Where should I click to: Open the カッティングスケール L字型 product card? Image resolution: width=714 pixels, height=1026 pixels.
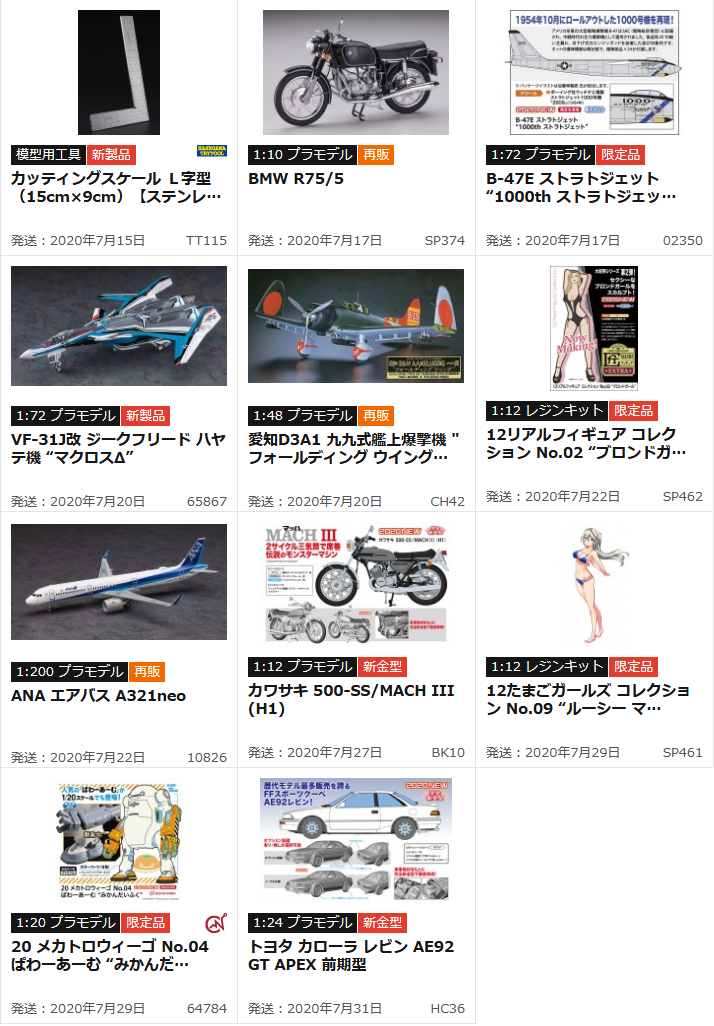[x=118, y=187]
